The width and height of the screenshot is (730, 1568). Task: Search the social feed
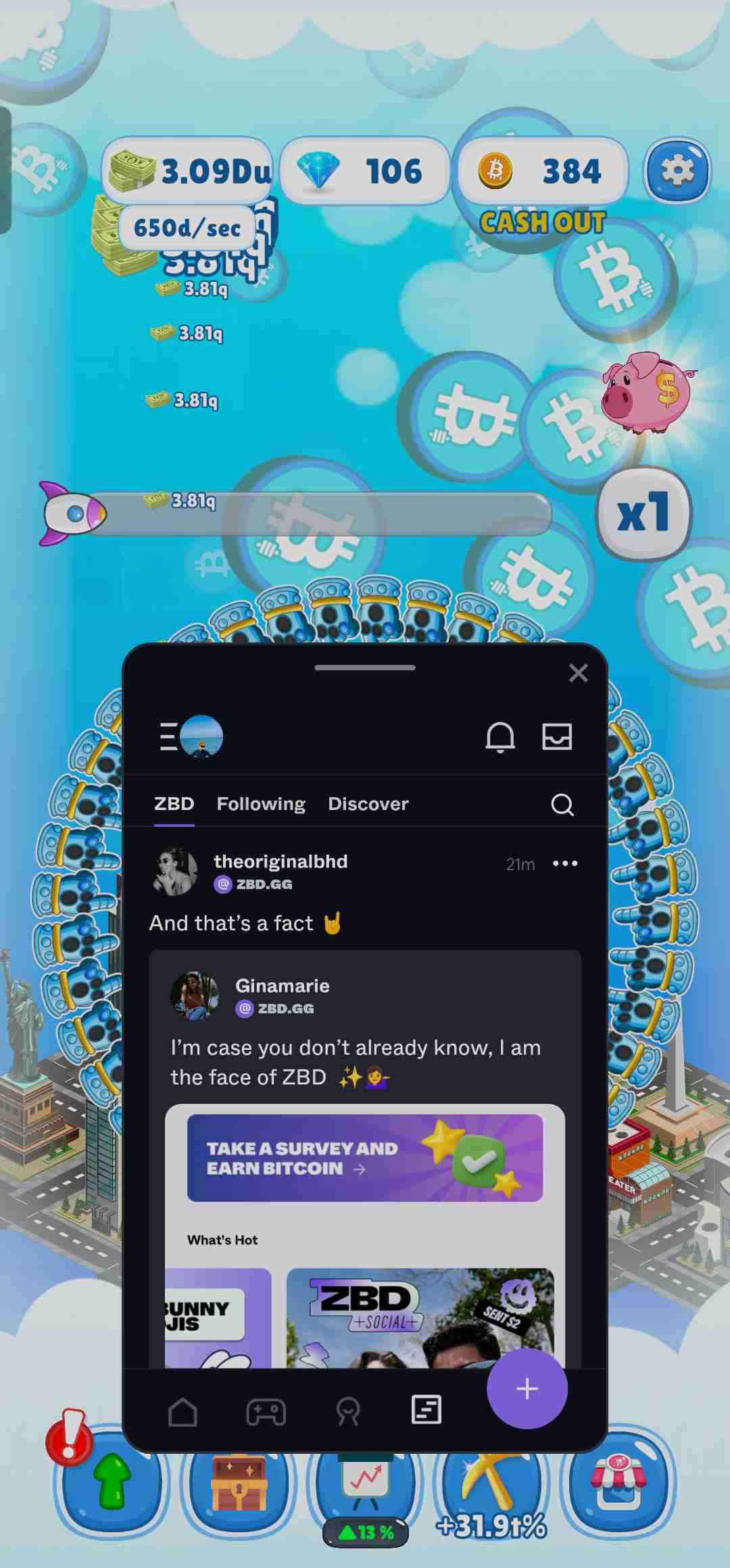click(562, 804)
